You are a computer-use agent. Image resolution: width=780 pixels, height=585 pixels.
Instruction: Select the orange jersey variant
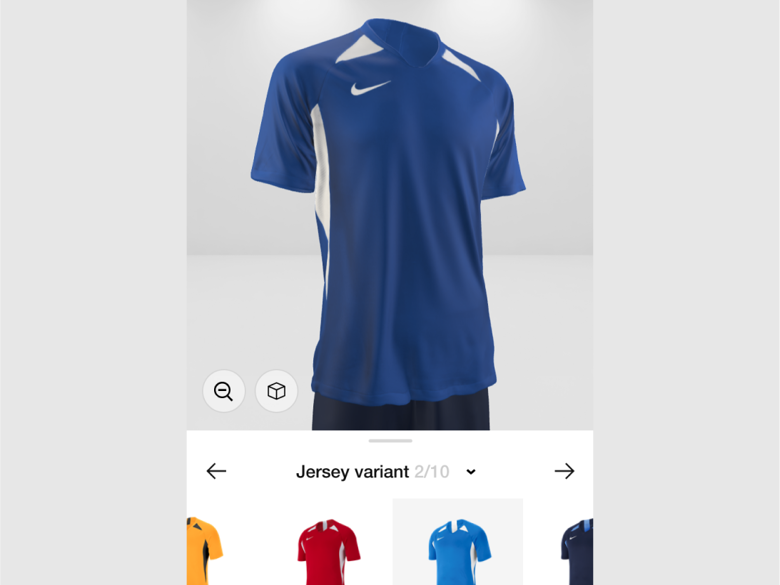[x=203, y=549]
